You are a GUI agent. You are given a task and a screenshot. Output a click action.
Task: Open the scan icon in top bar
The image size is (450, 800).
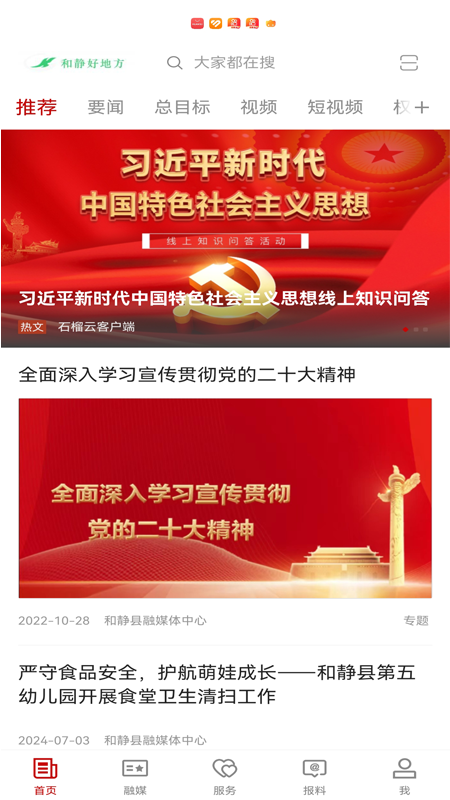[409, 63]
